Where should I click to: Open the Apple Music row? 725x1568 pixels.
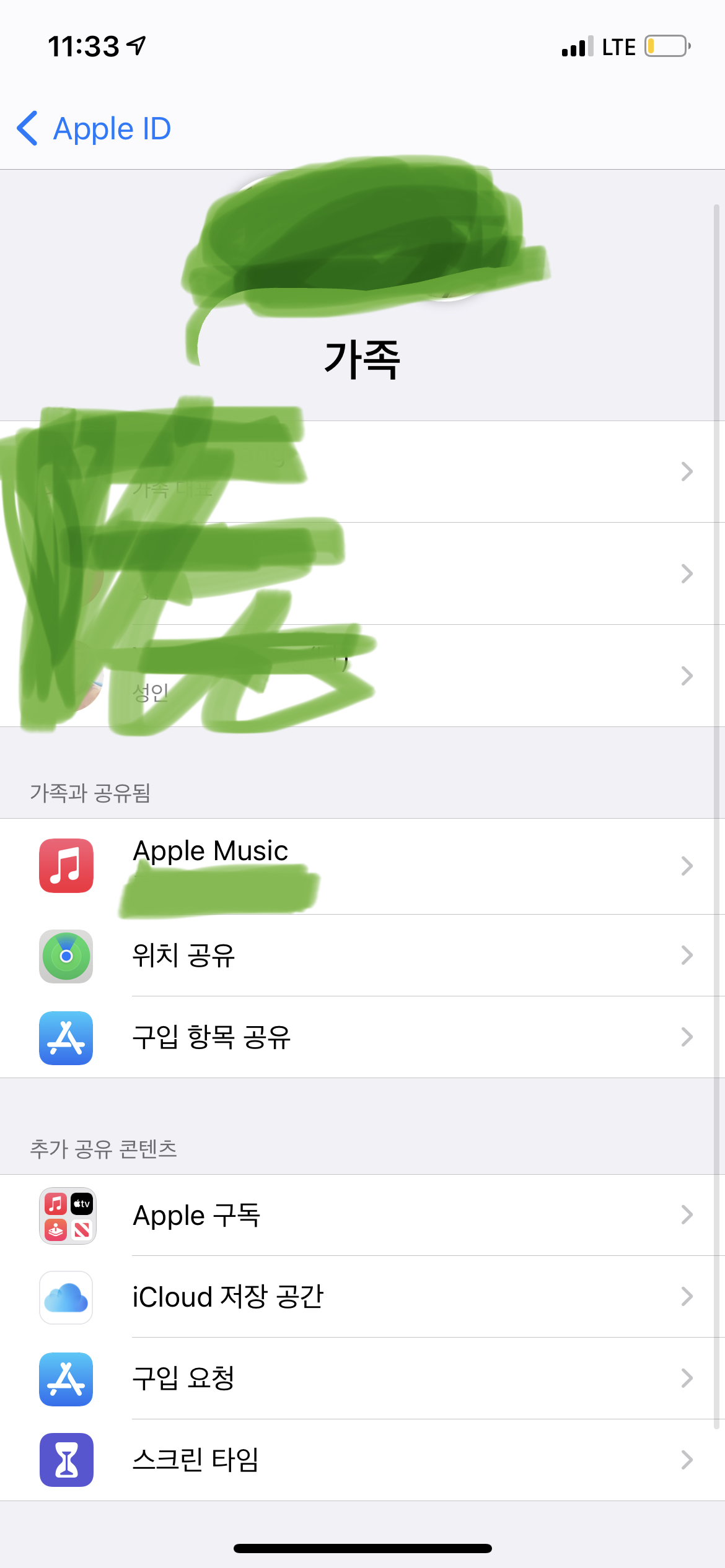tap(362, 866)
